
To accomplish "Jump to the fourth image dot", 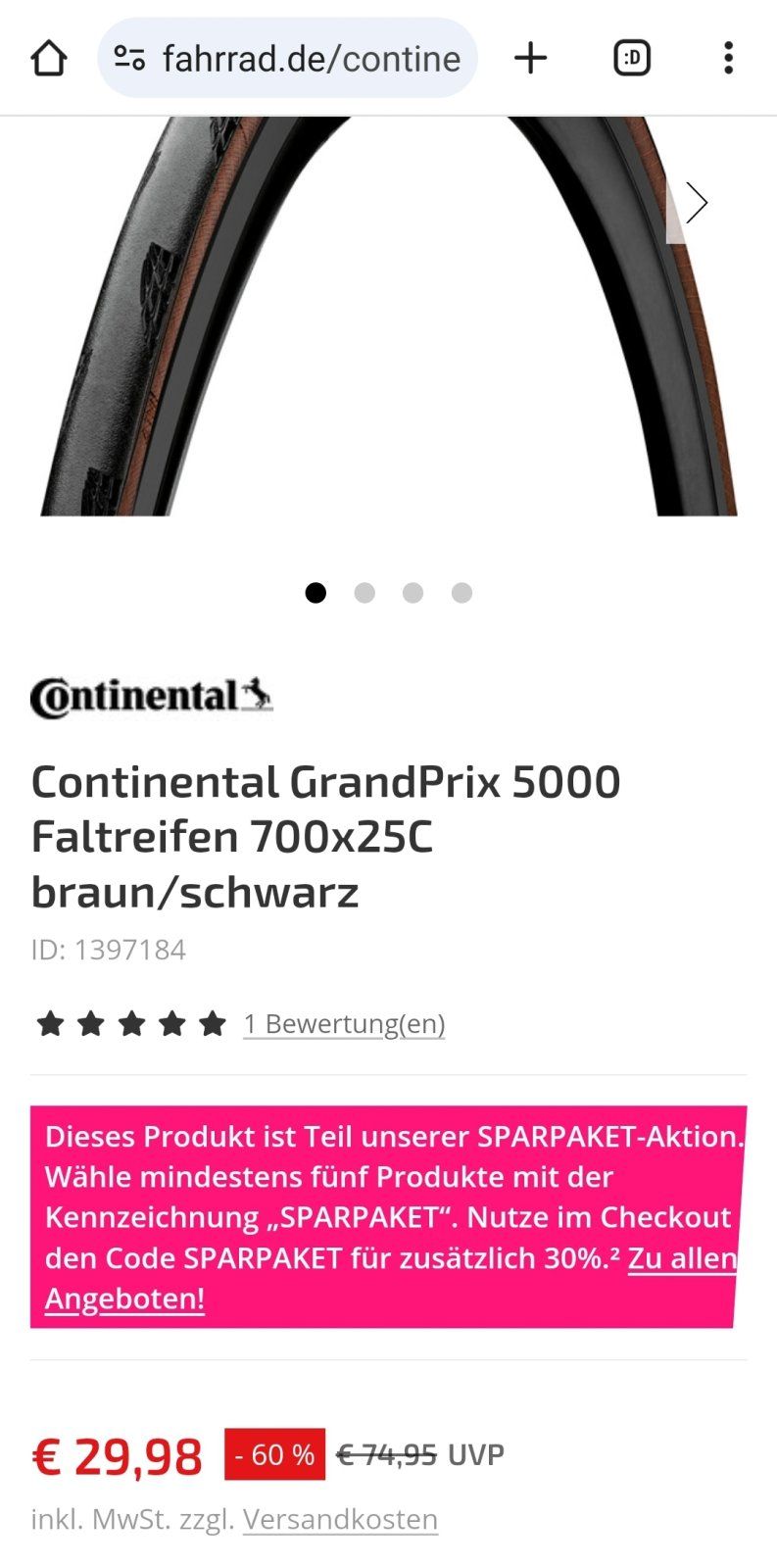I will [461, 593].
